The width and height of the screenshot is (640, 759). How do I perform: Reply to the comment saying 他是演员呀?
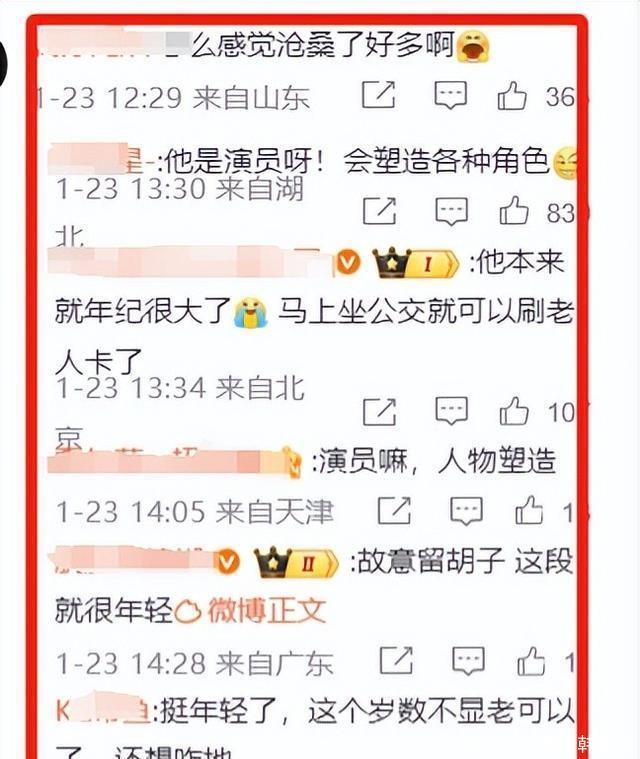pos(451,211)
